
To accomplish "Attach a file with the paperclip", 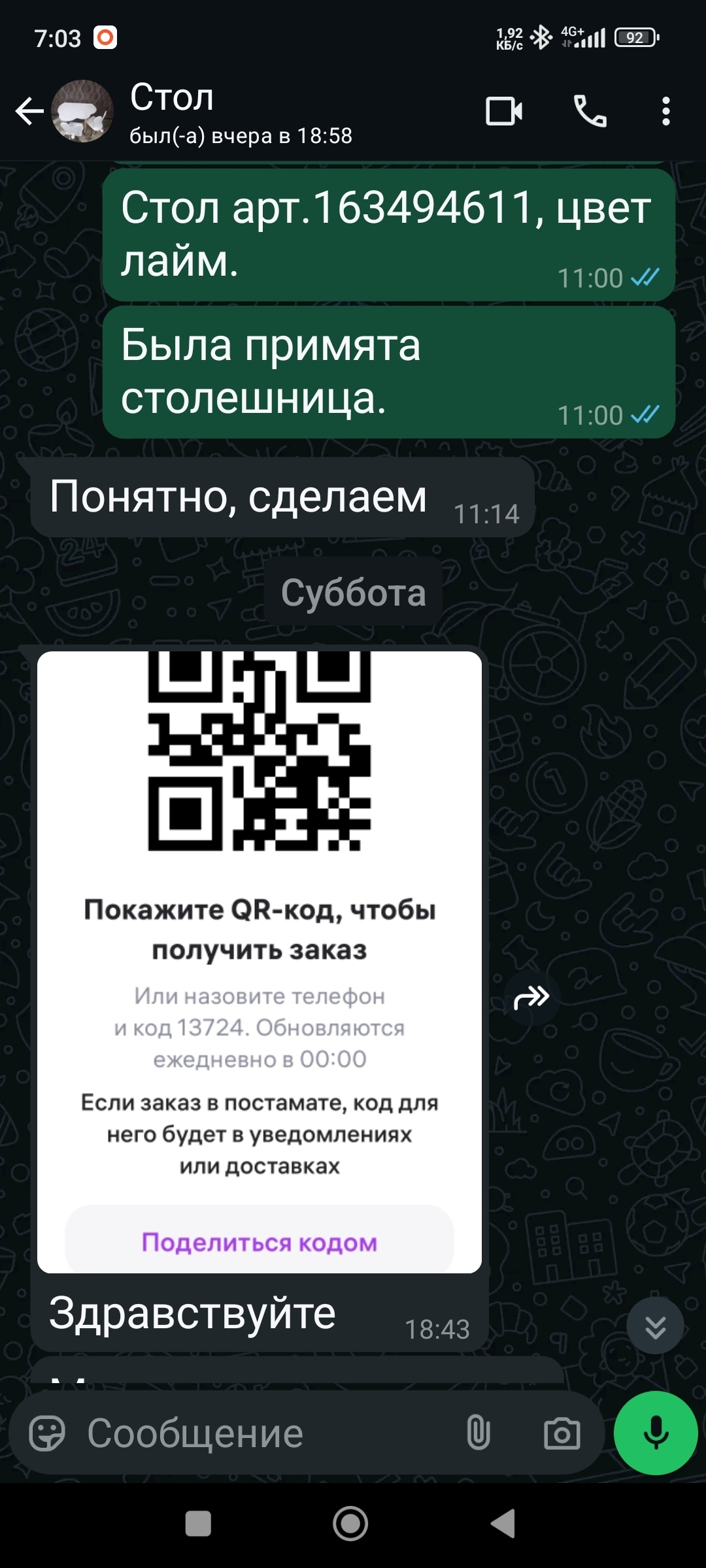I will coord(478,1433).
